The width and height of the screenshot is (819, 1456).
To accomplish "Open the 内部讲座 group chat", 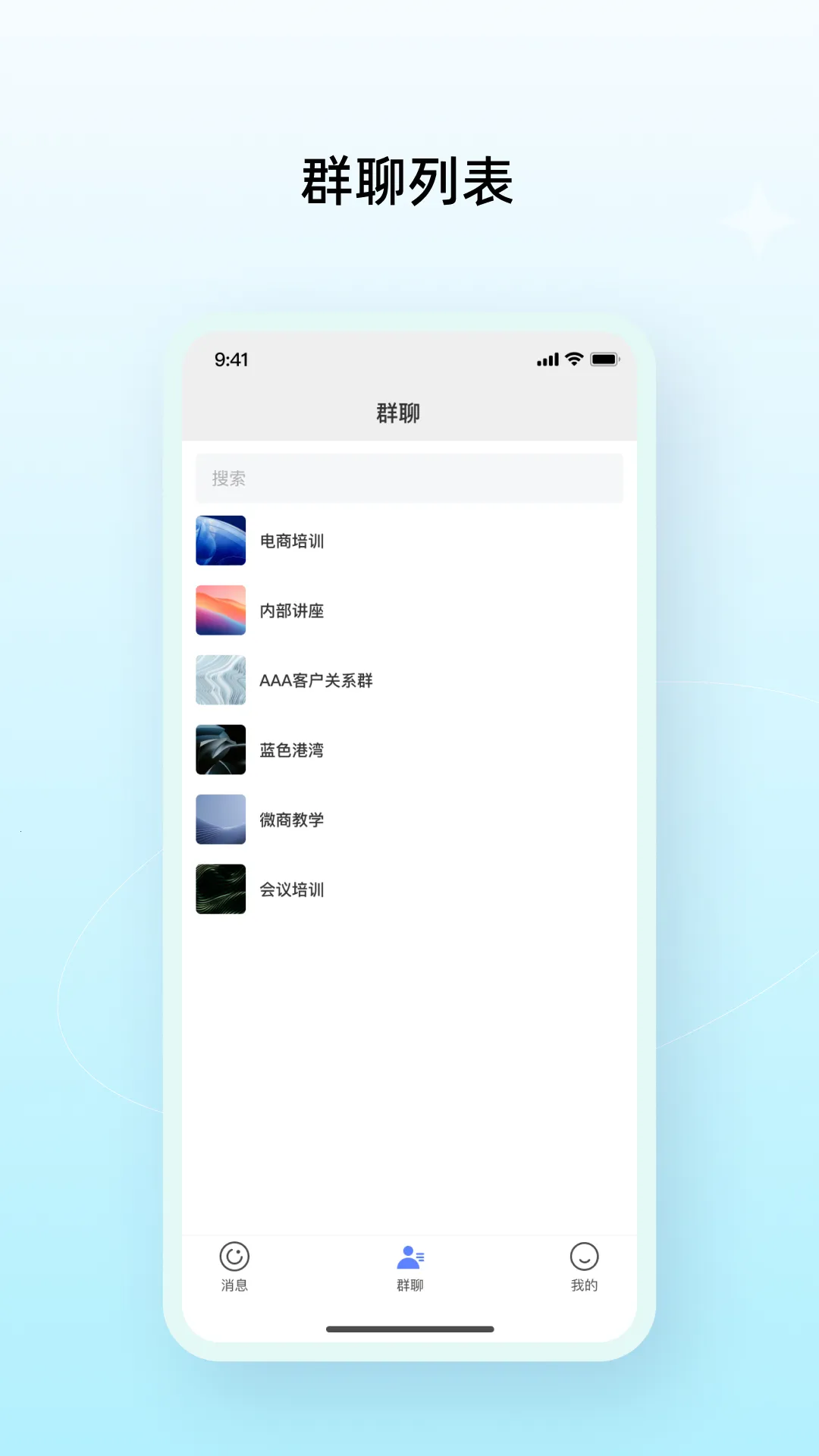I will (409, 610).
